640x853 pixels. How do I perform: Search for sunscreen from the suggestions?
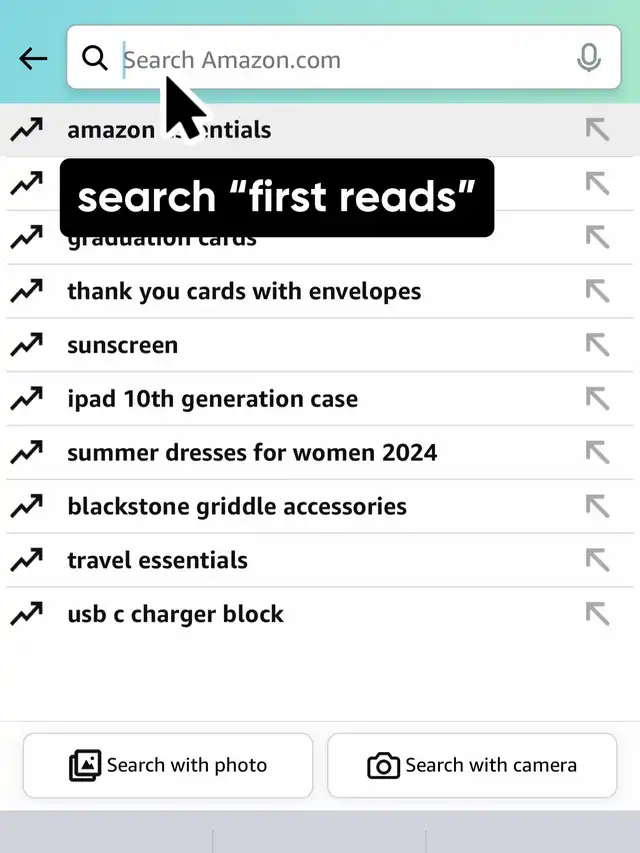tap(122, 346)
